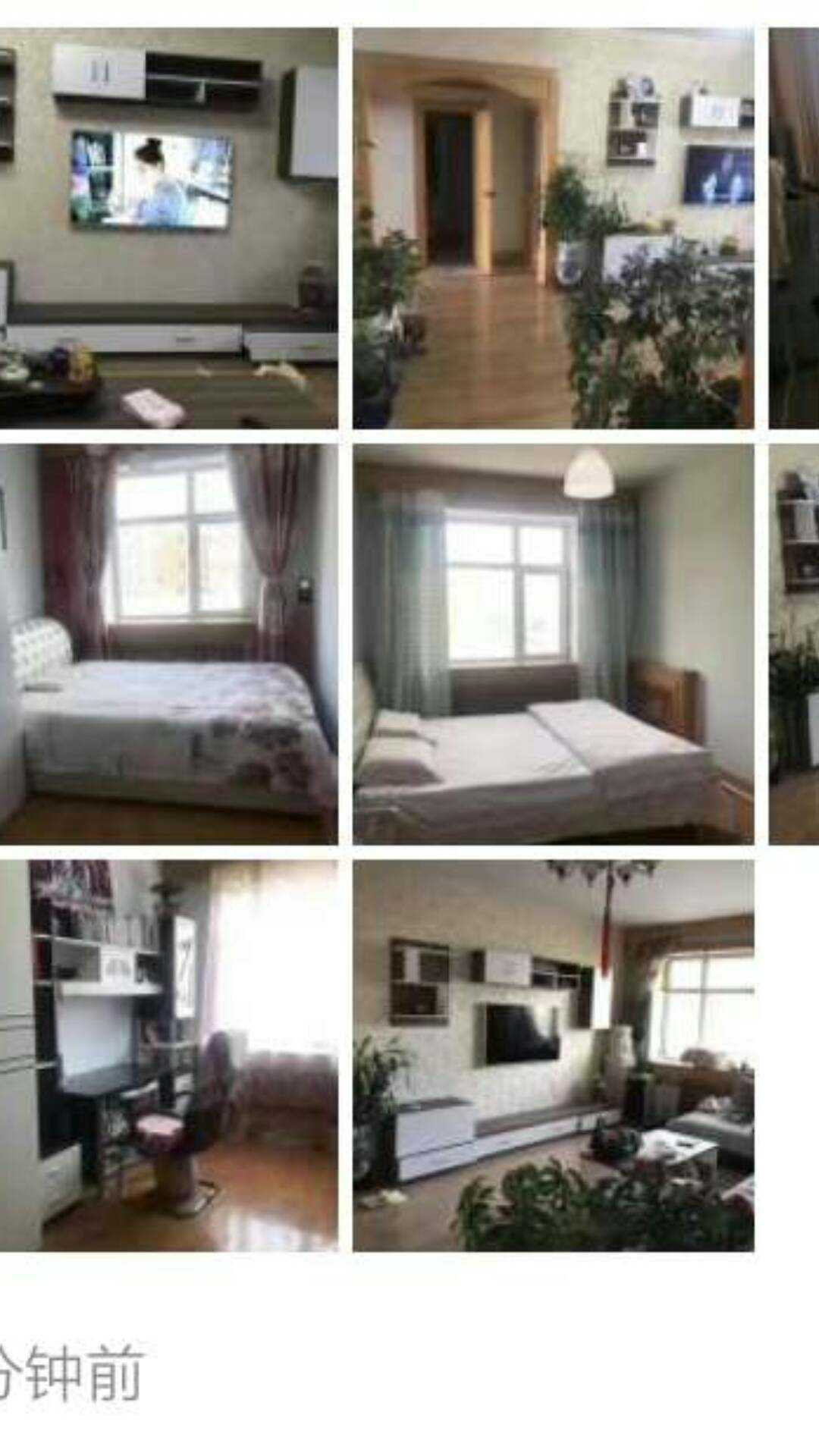Open the photo of the desk and chair

pos(168,1055)
